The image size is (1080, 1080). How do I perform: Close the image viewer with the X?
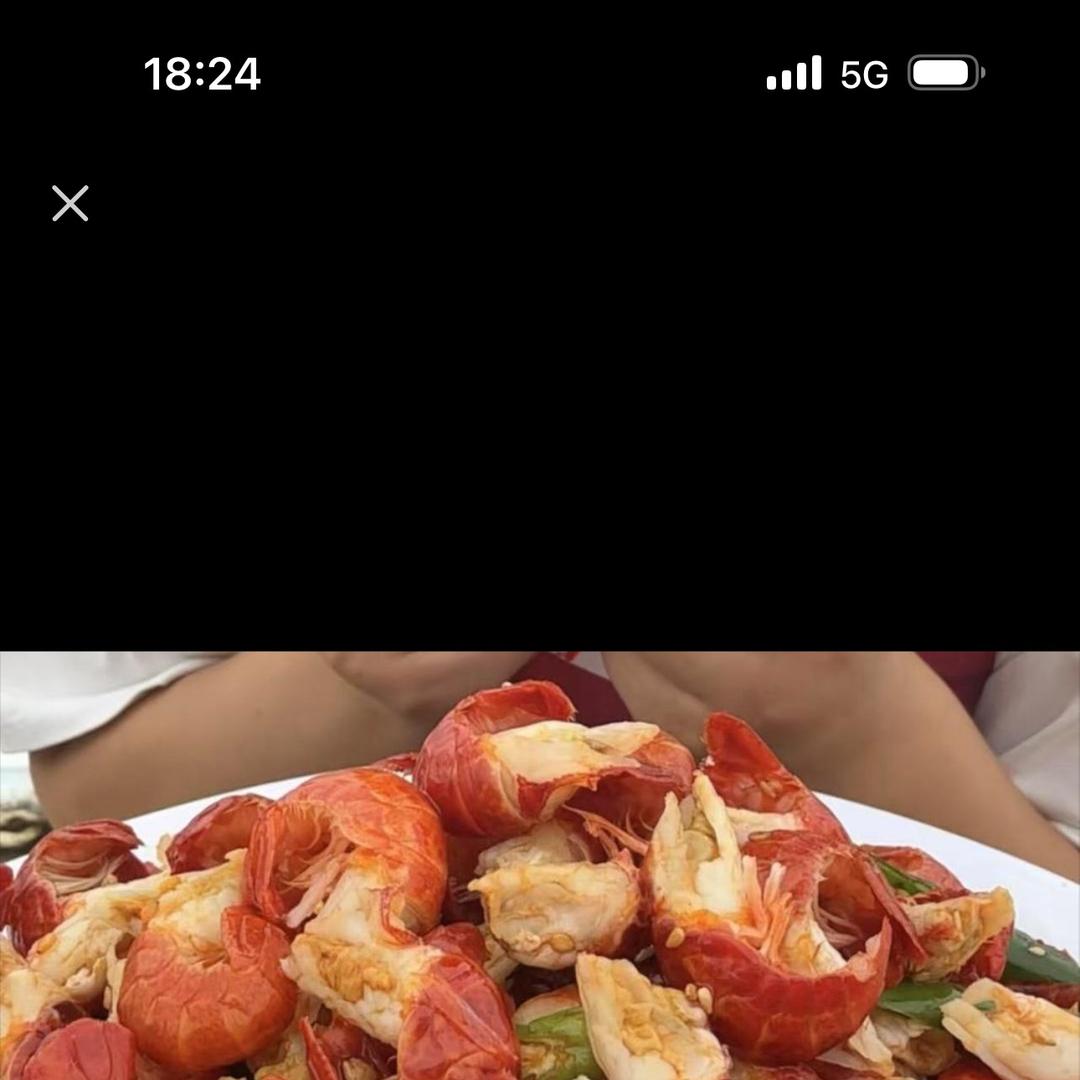tap(70, 203)
